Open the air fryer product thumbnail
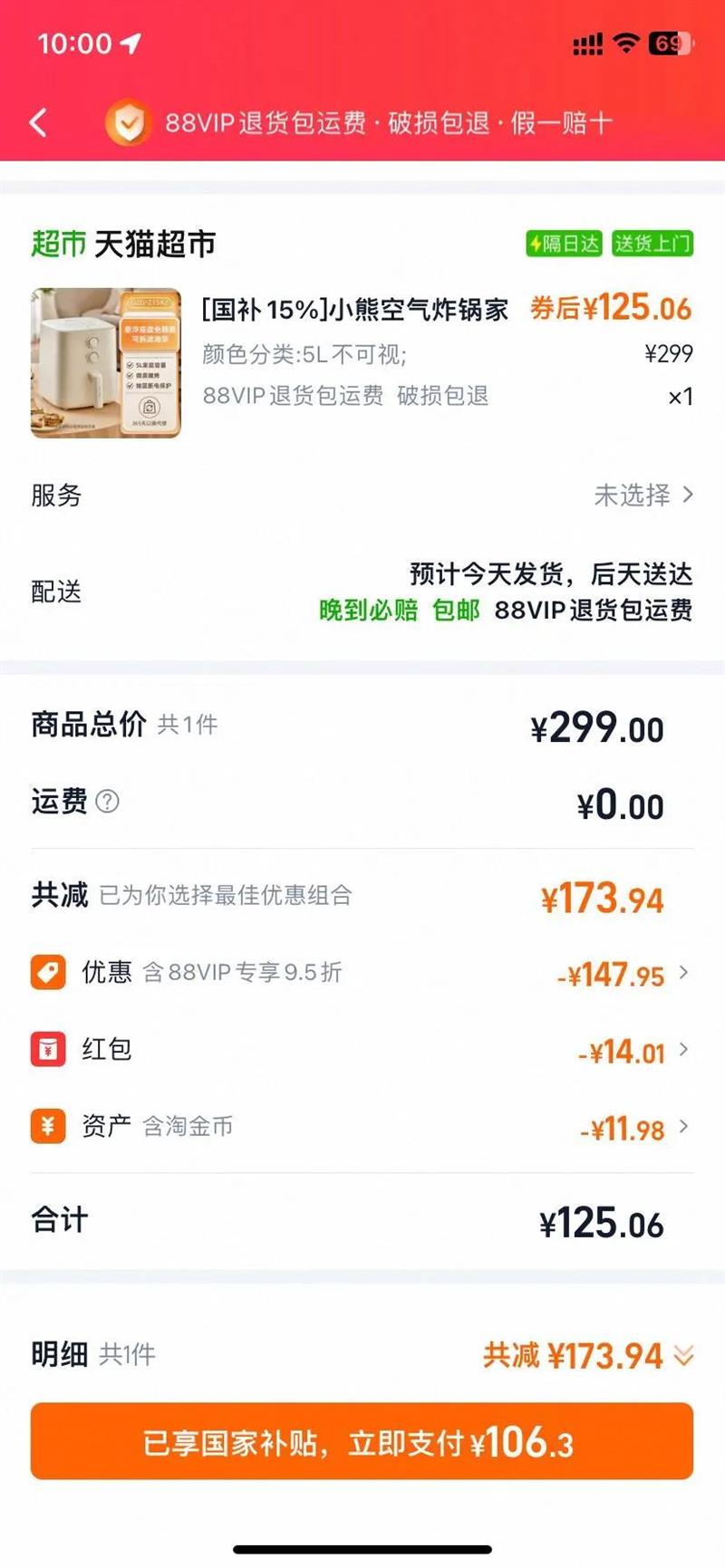The height and width of the screenshot is (1568, 725). click(x=106, y=363)
